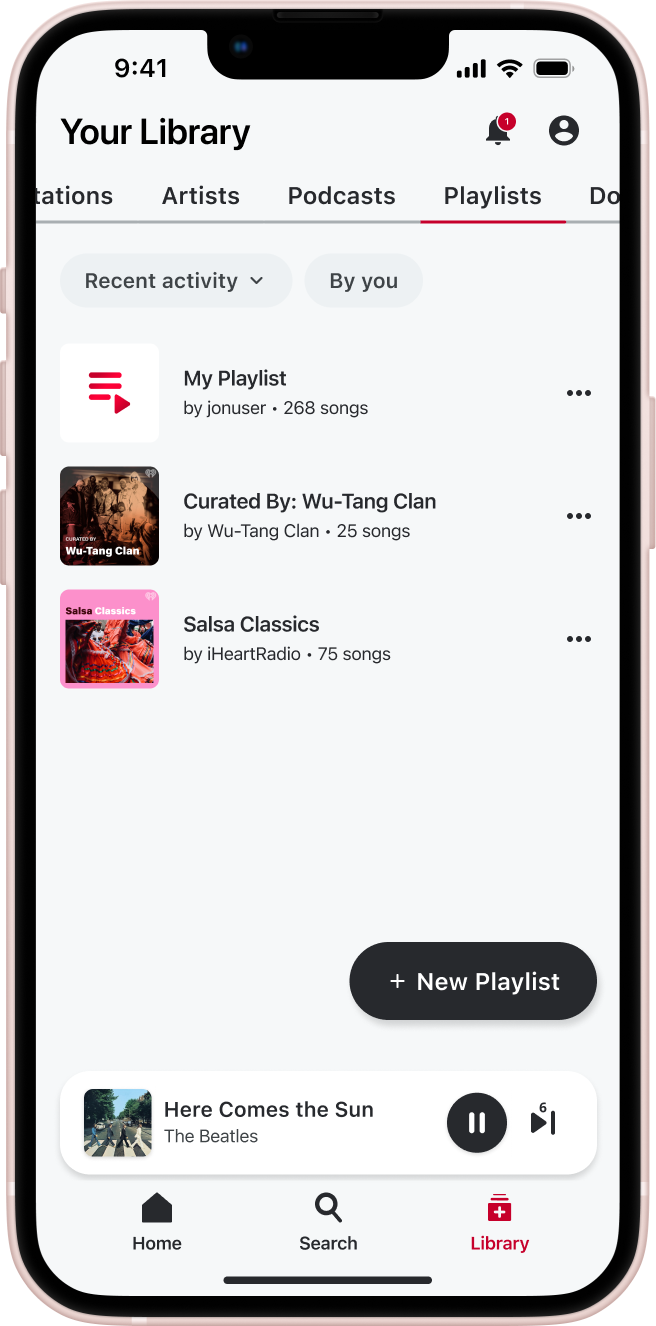Expand the Recent activity sort dropdown
The image size is (656, 1326).
pyautogui.click(x=175, y=281)
